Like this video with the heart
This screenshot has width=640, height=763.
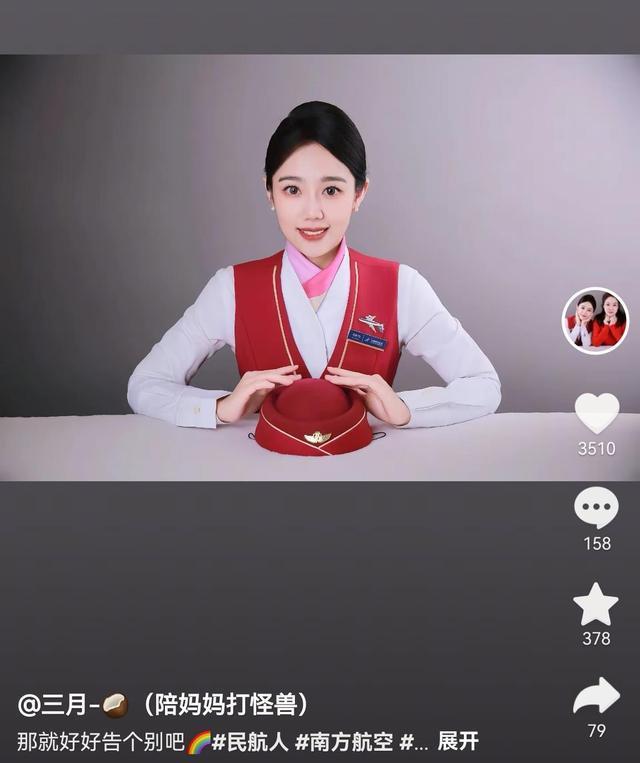click(x=596, y=413)
